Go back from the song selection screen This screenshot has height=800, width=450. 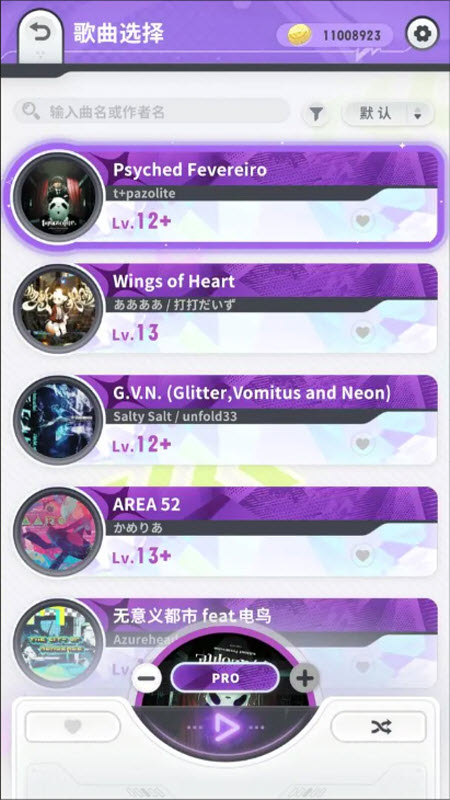click(x=41, y=34)
